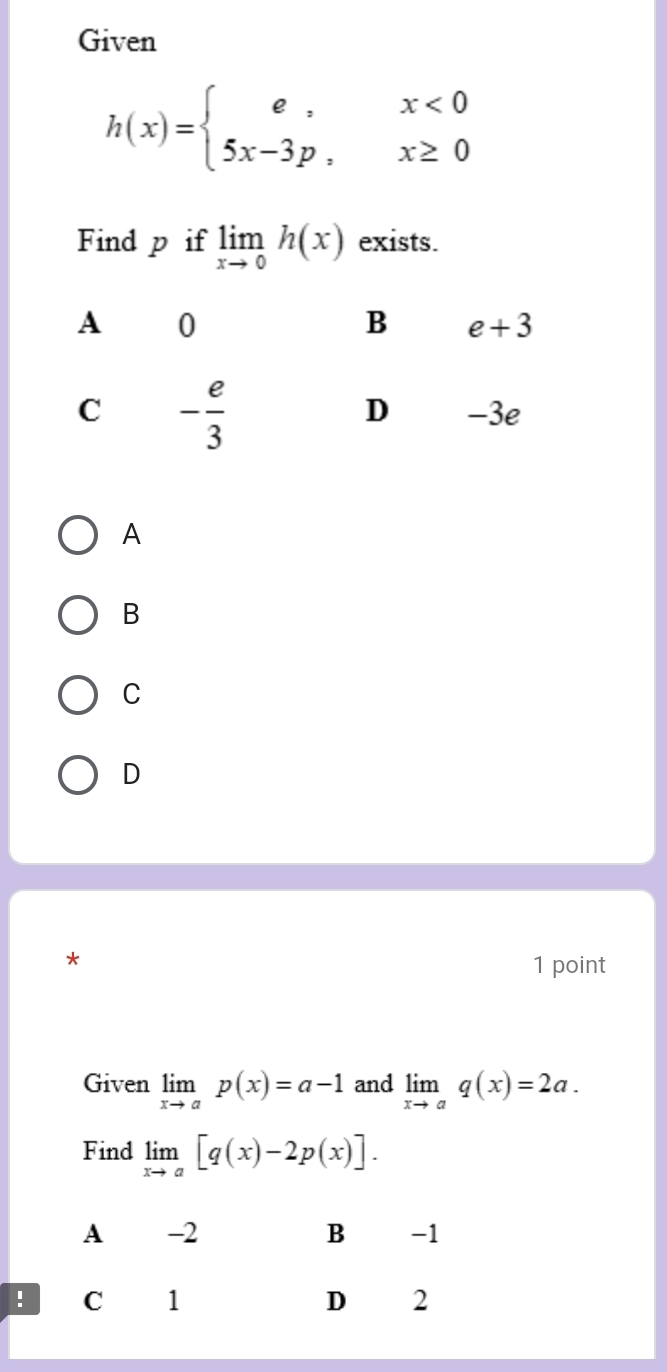Pick answer D for finding p
This screenshot has width=667, height=1372.
[78, 775]
